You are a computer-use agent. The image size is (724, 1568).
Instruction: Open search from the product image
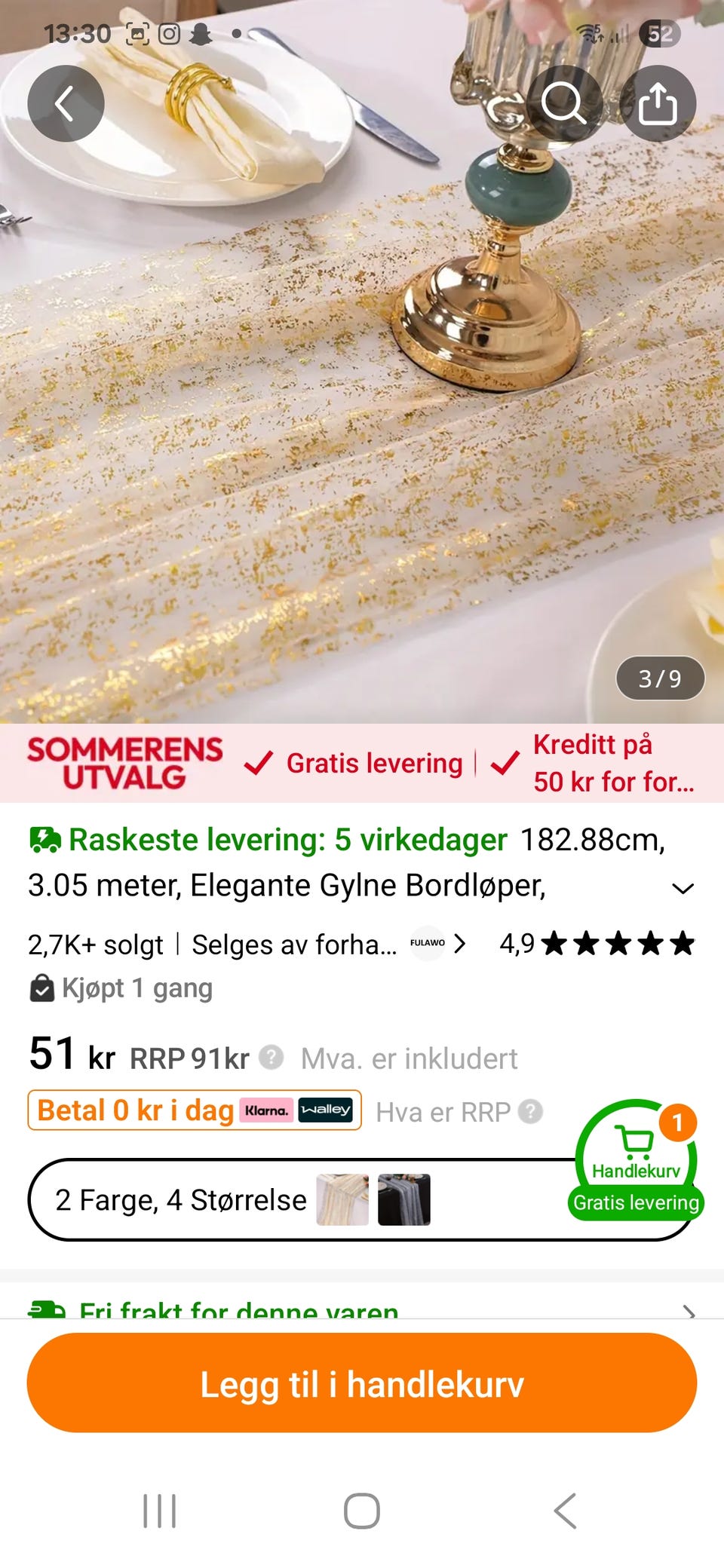pos(564,104)
